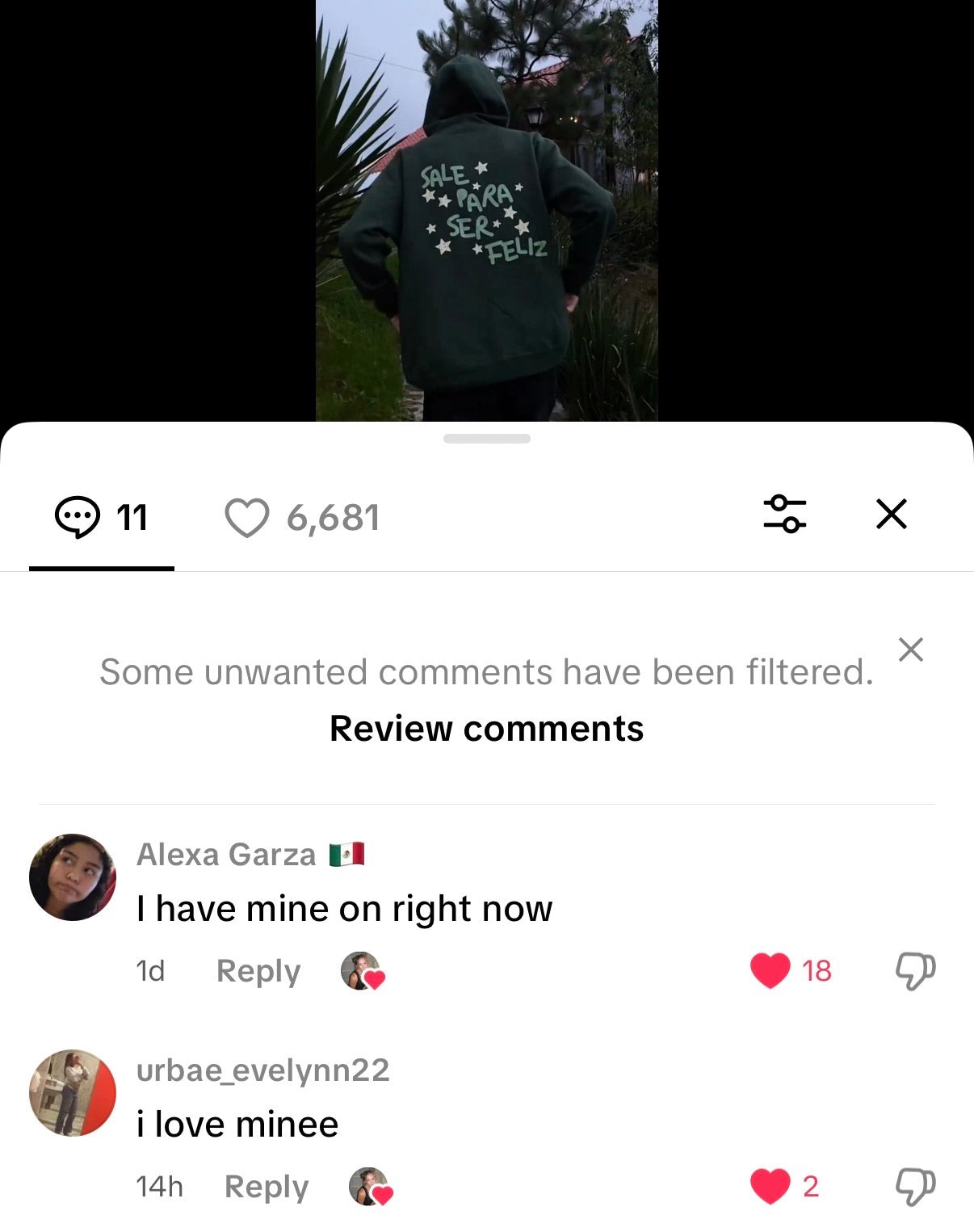
Task: Tap the video above the comments
Action: click(486, 210)
